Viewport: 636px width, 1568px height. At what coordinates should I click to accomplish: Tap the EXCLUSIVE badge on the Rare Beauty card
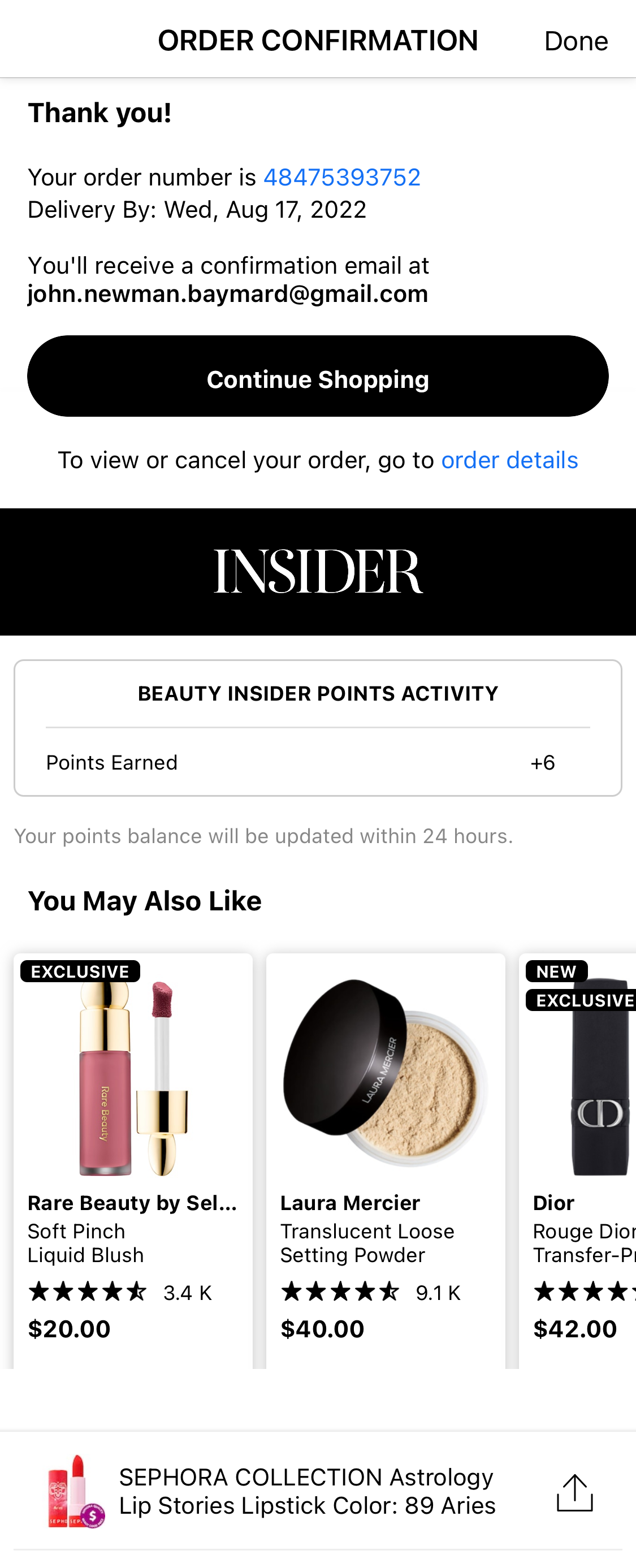tap(80, 971)
